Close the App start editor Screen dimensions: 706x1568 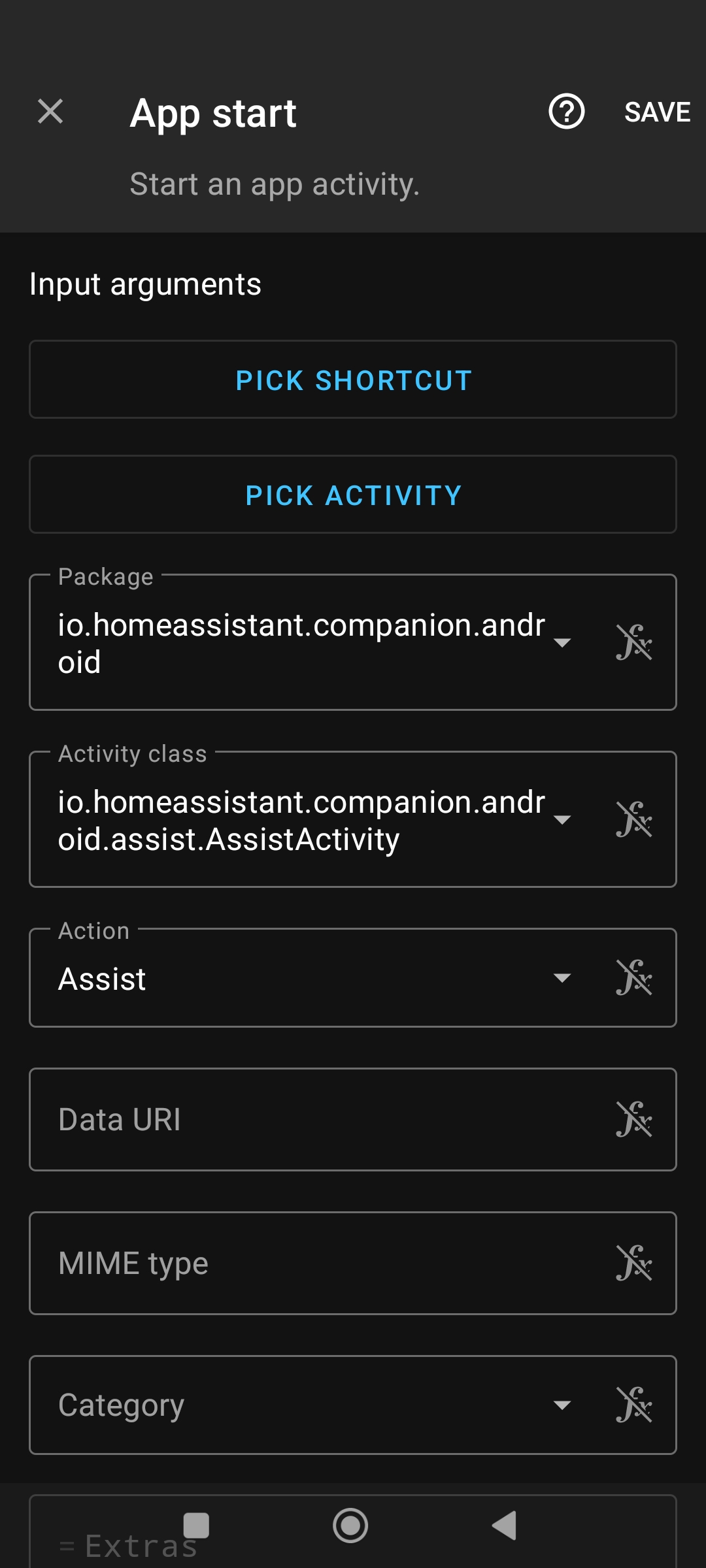click(50, 111)
